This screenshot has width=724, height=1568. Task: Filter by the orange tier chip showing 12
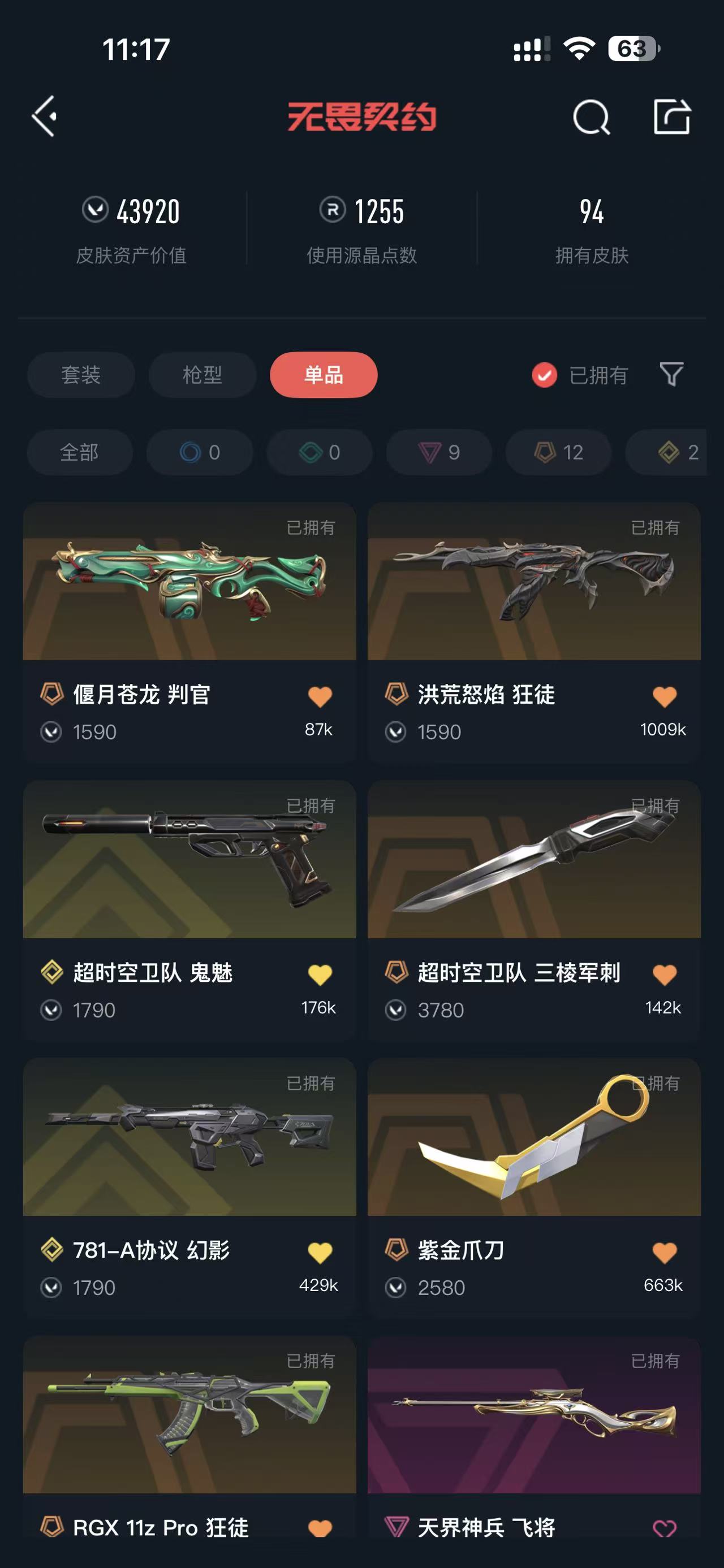558,452
